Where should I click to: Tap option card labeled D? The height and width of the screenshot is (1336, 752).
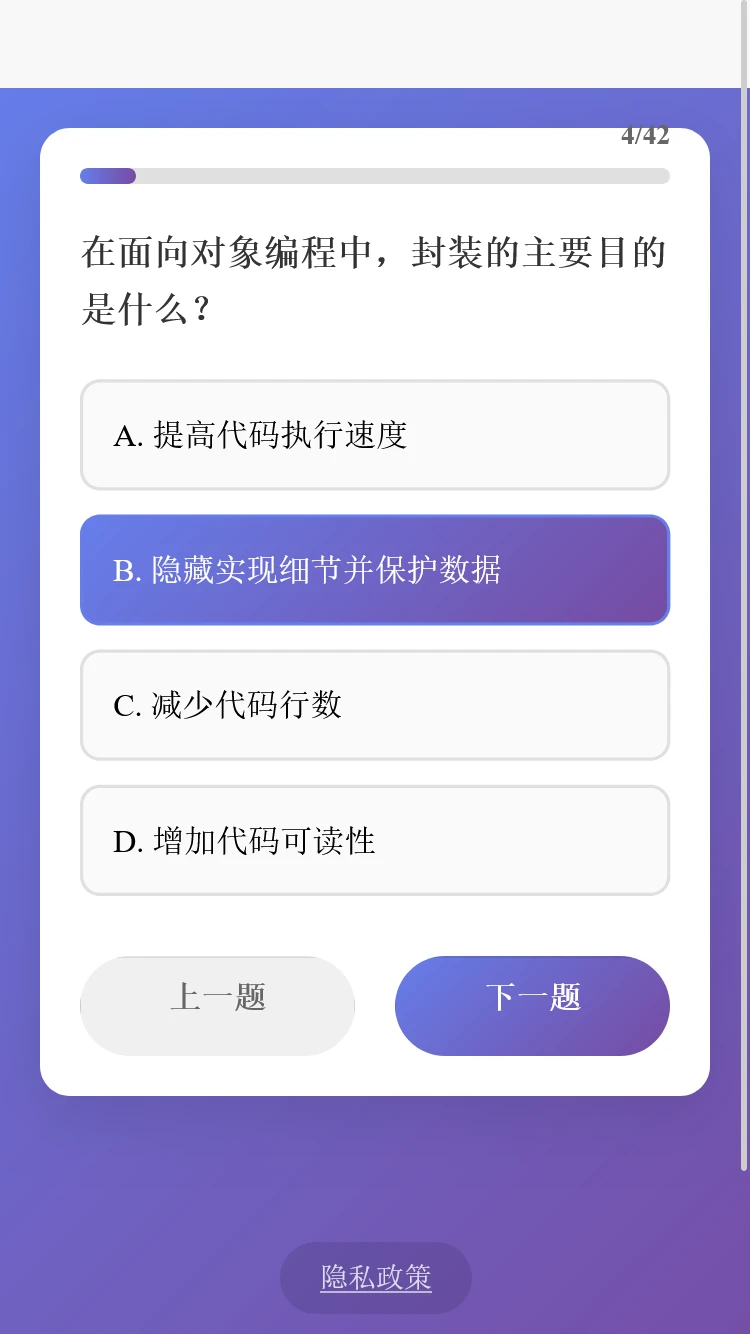375,840
